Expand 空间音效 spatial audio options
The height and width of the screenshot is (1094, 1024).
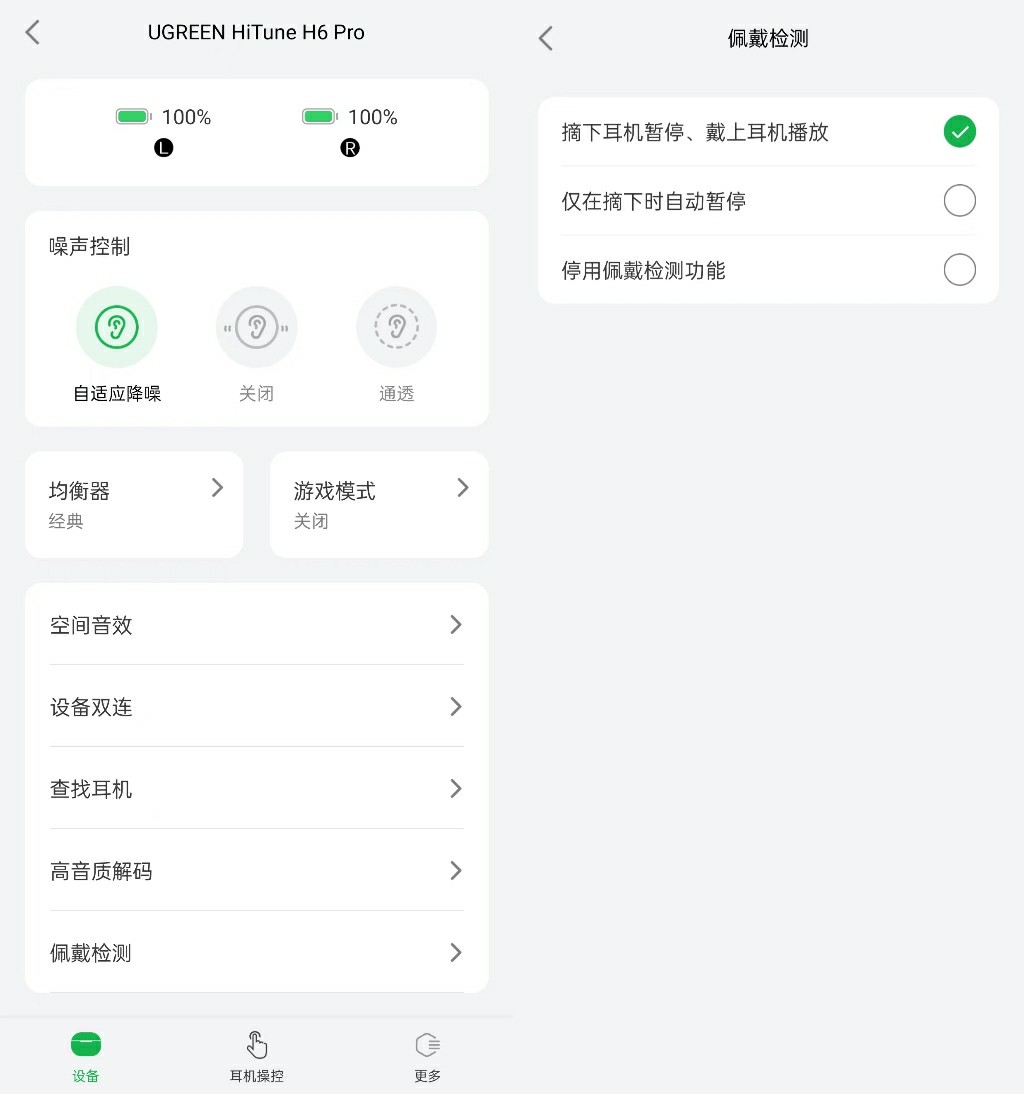click(256, 625)
